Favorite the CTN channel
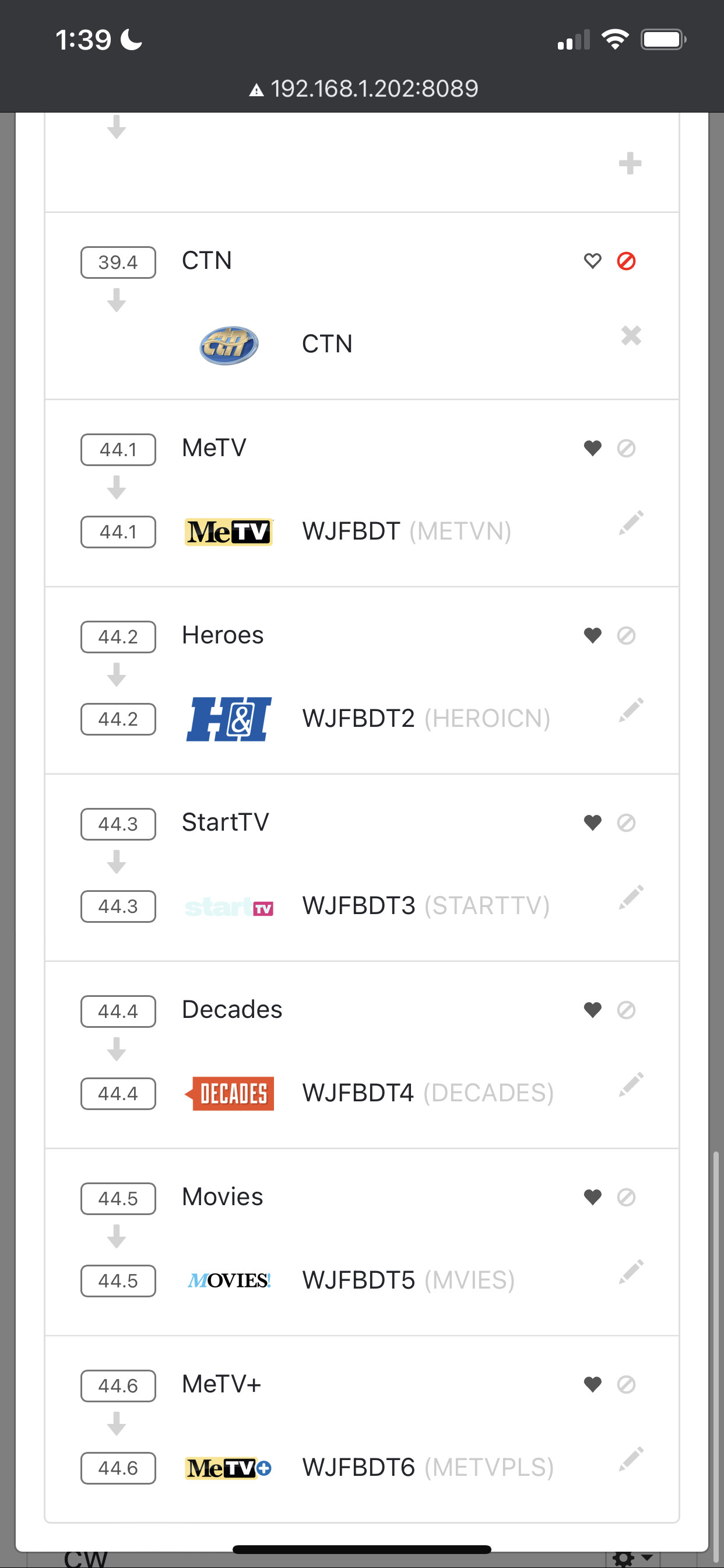Screen dimensions: 724x1568 click(x=592, y=261)
